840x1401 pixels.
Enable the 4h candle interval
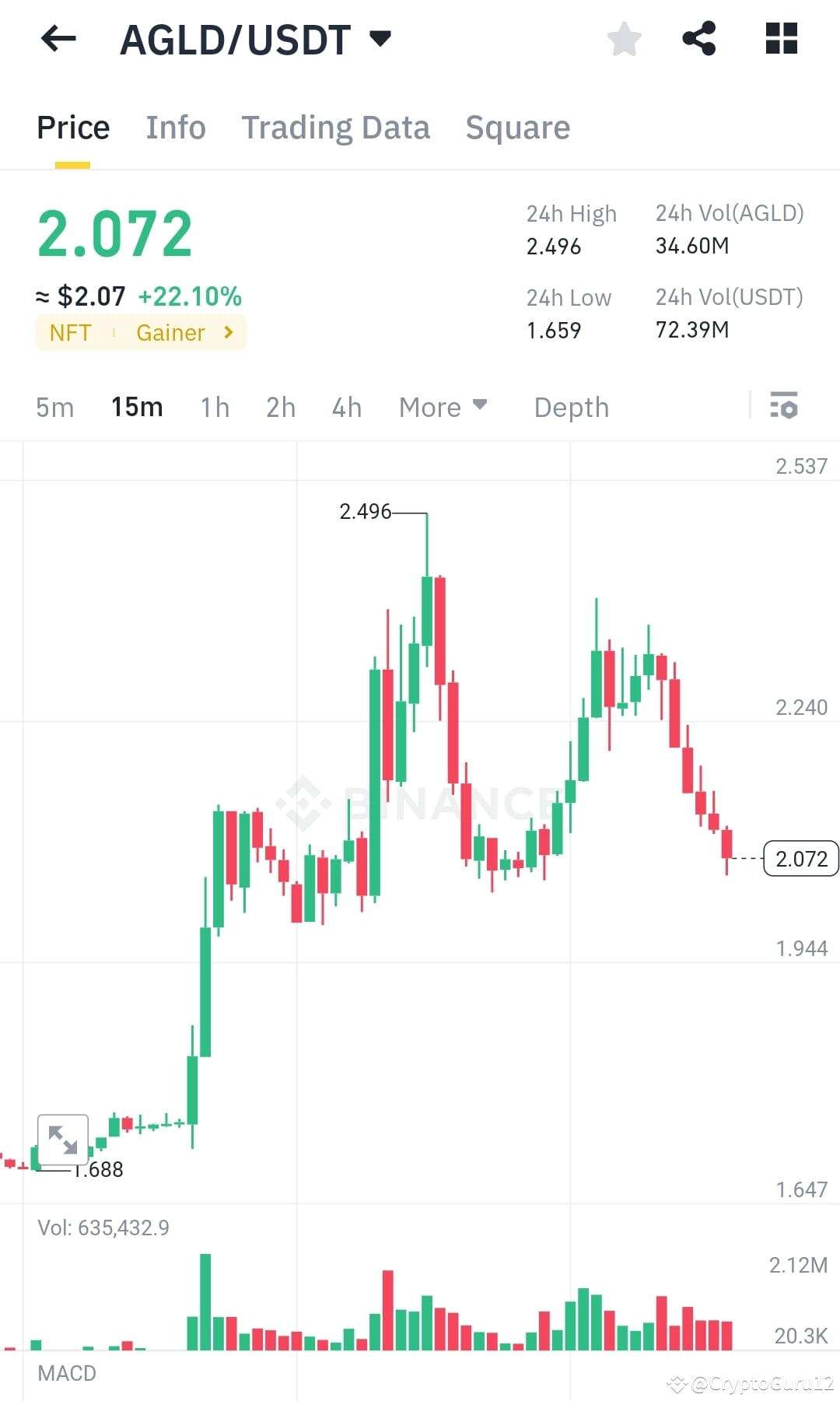coord(346,406)
